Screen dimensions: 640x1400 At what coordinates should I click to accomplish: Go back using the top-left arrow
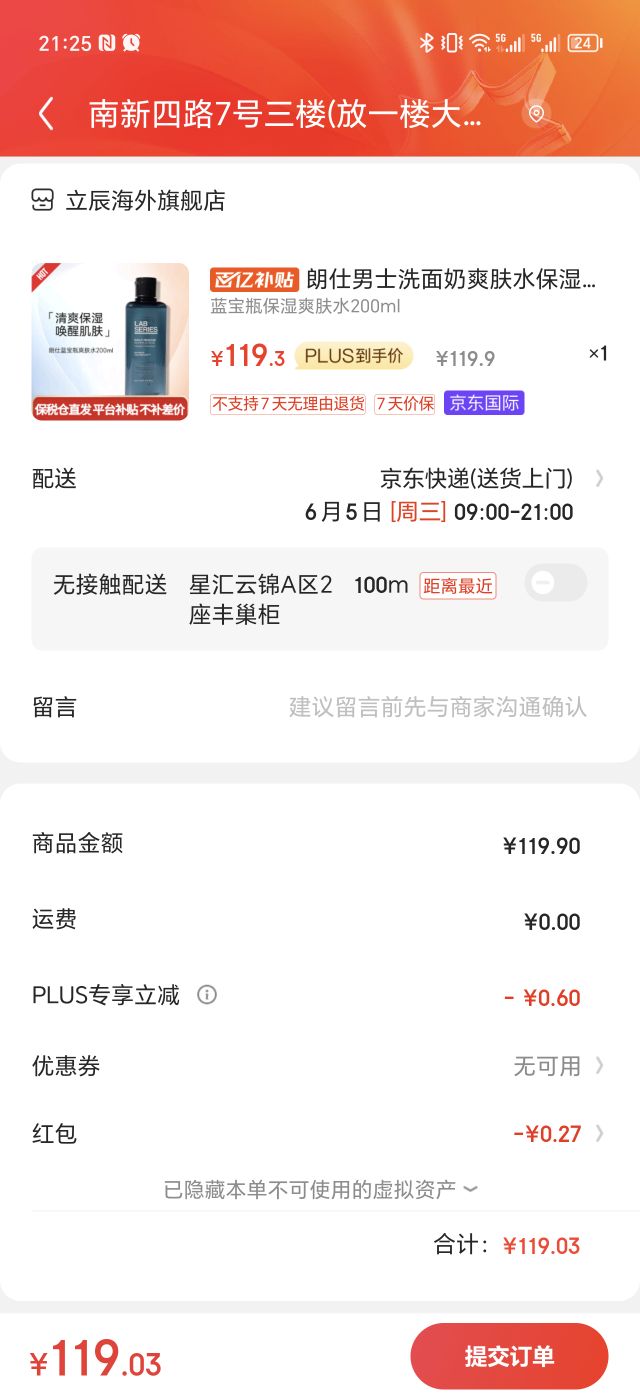click(x=46, y=114)
